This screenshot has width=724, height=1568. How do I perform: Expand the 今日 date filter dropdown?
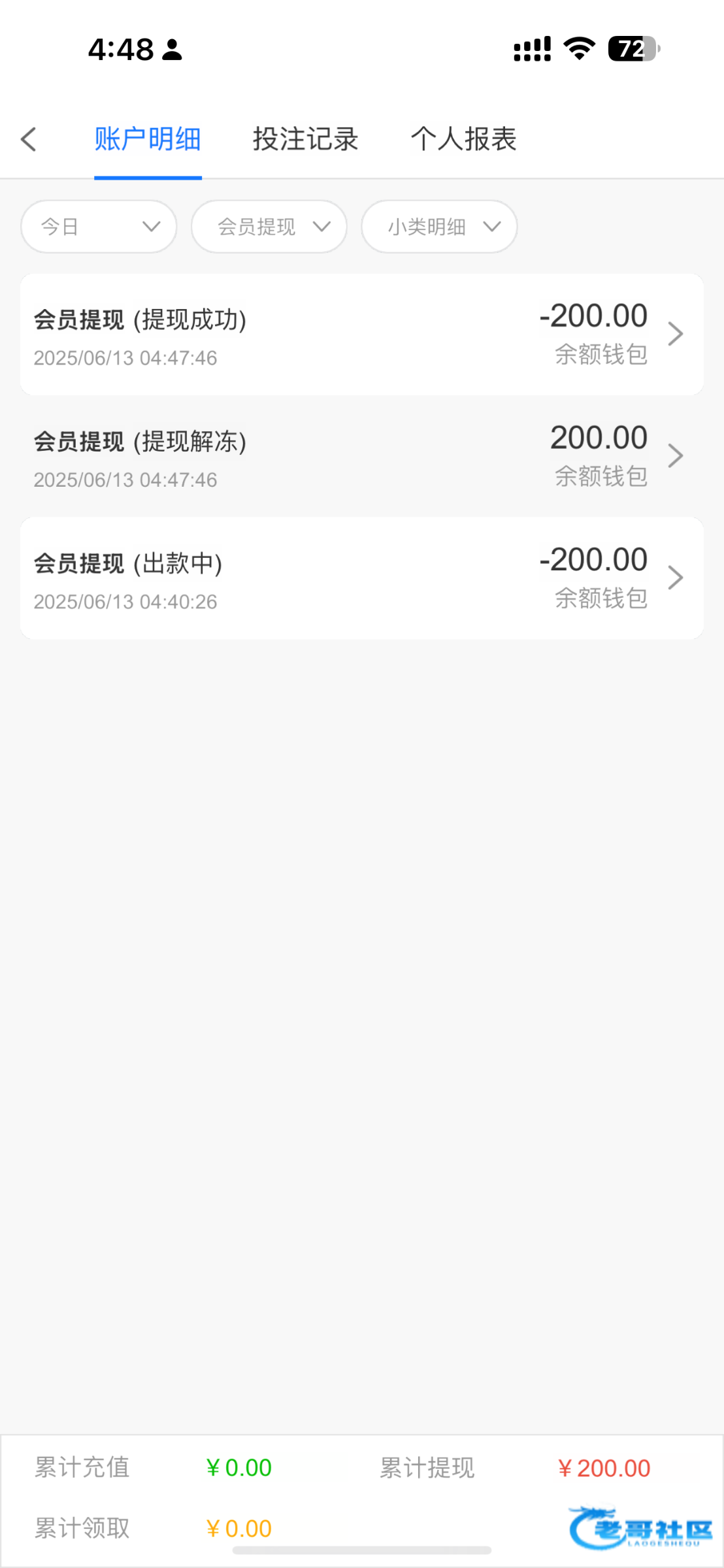[x=99, y=227]
